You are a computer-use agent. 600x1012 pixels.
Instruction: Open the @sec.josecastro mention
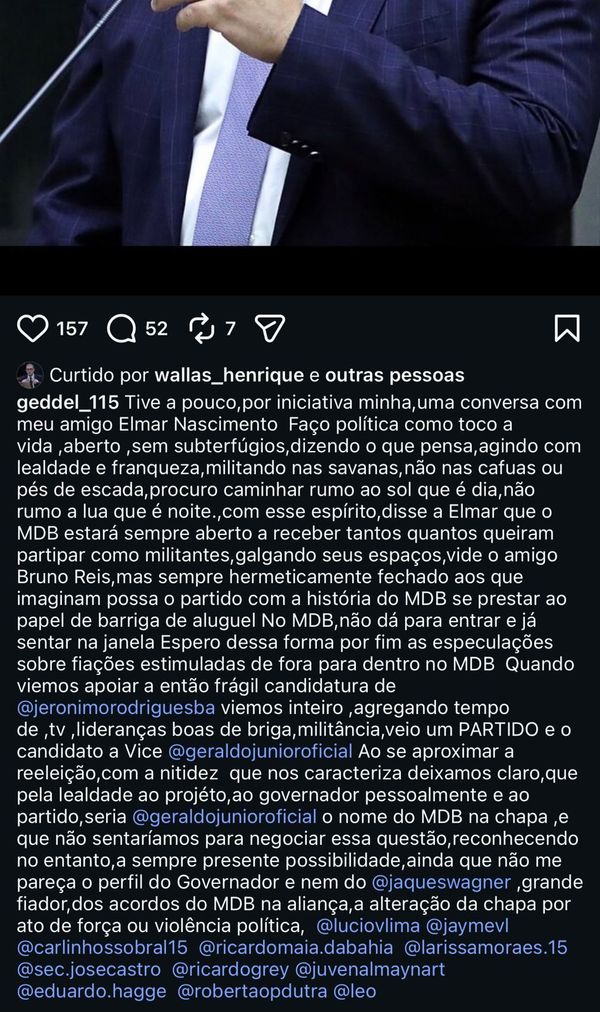point(88,969)
